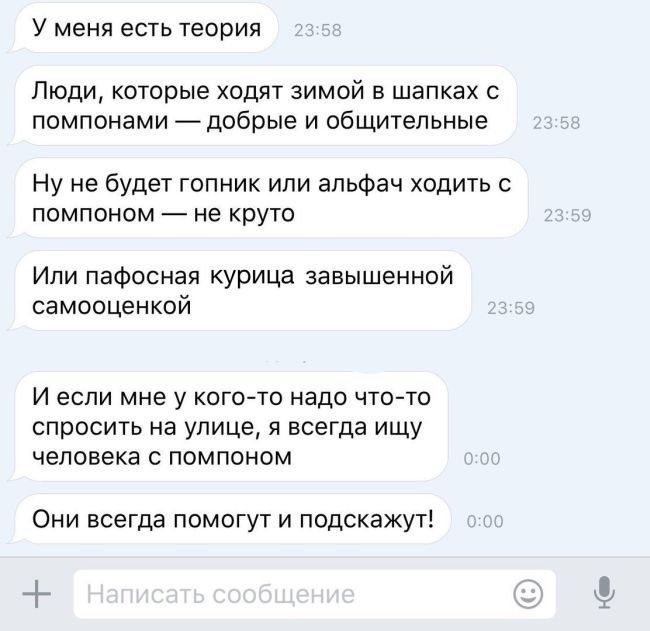This screenshot has height=631, width=650.
Task: Start a voice message with the microphone
Action: tap(602, 594)
